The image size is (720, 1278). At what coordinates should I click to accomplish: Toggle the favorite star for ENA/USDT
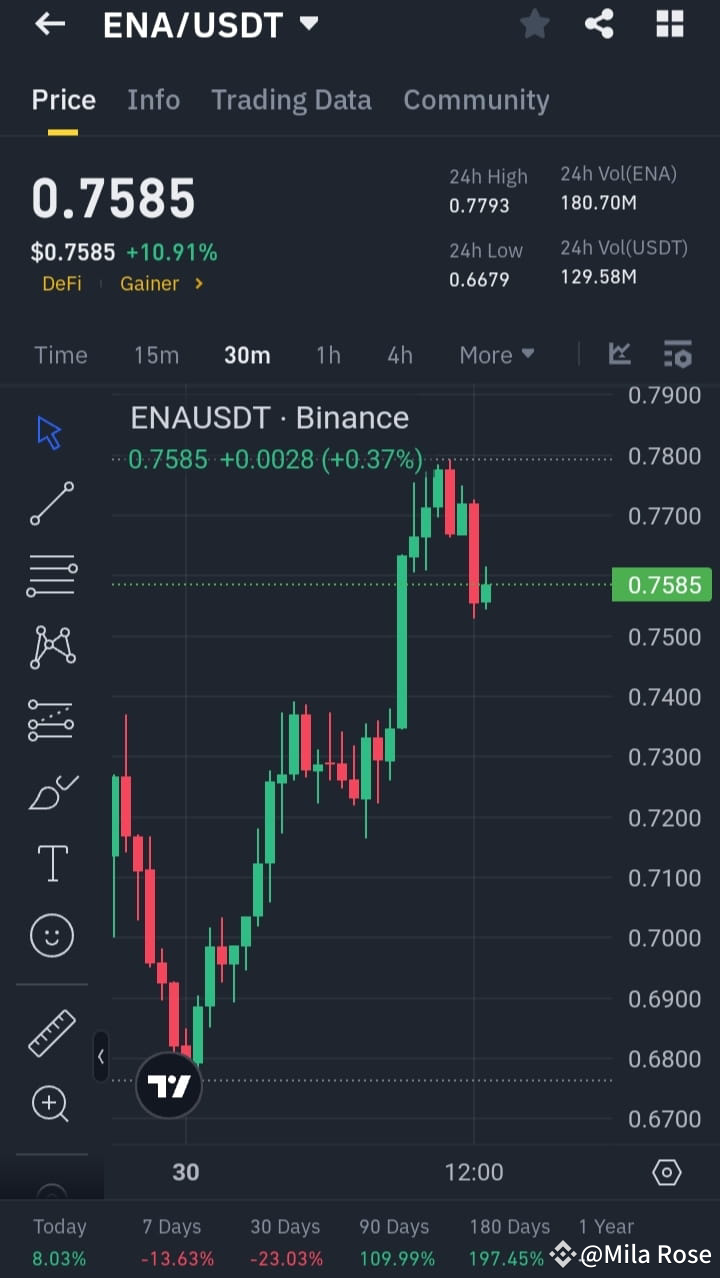(534, 25)
